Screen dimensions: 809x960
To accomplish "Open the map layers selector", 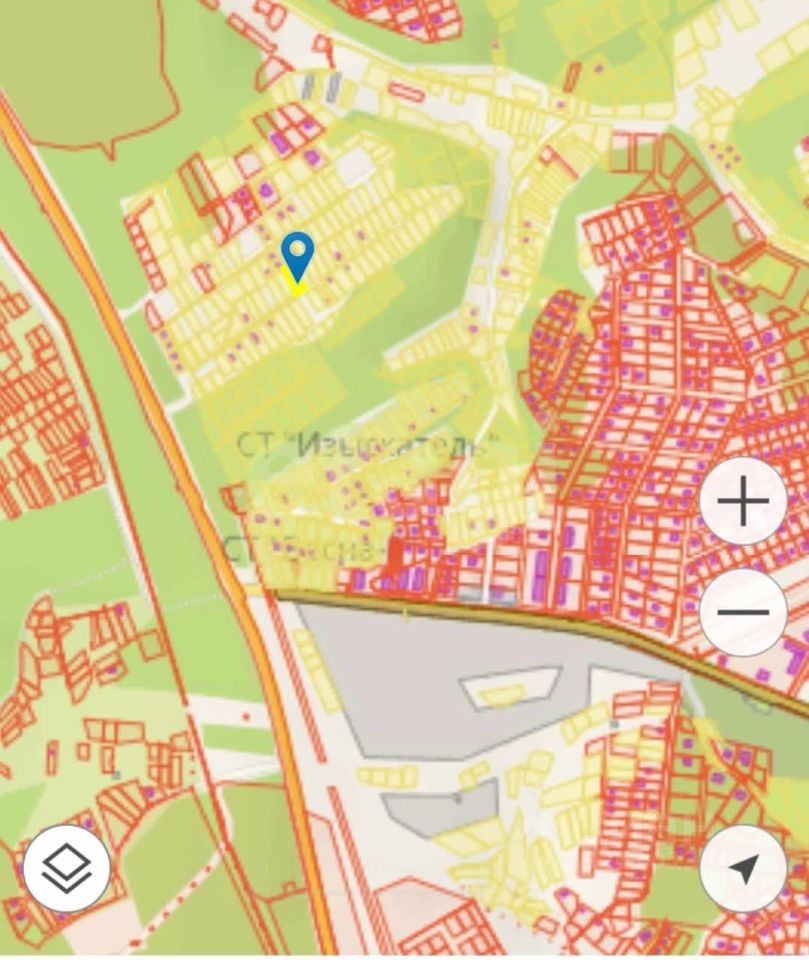I will point(67,867).
